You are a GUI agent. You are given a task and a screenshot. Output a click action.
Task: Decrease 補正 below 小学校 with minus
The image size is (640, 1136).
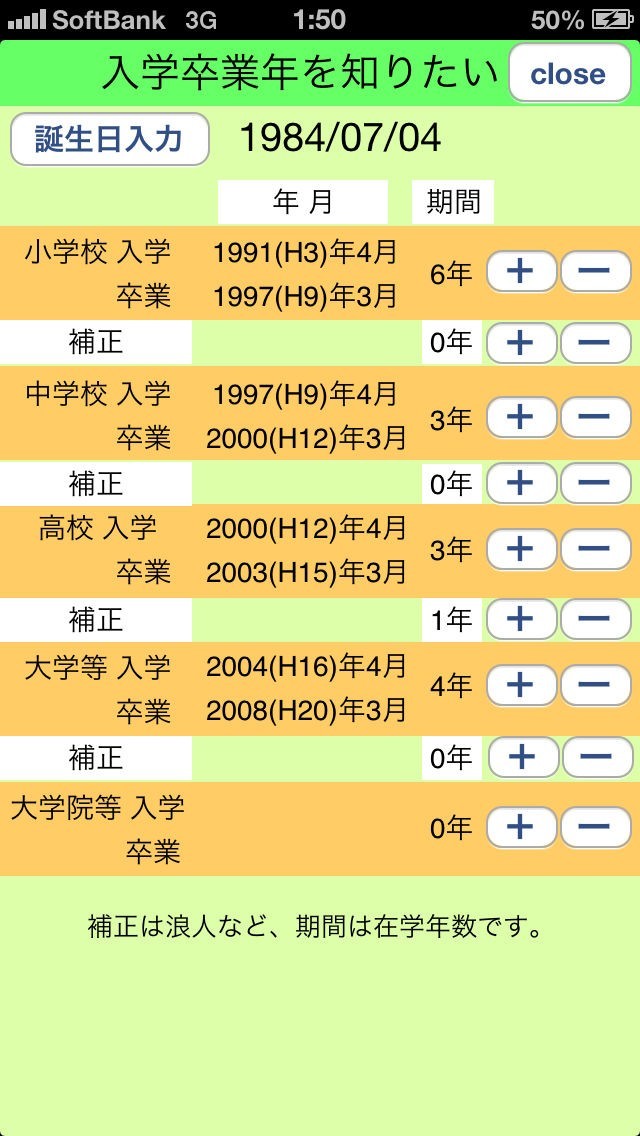[595, 343]
